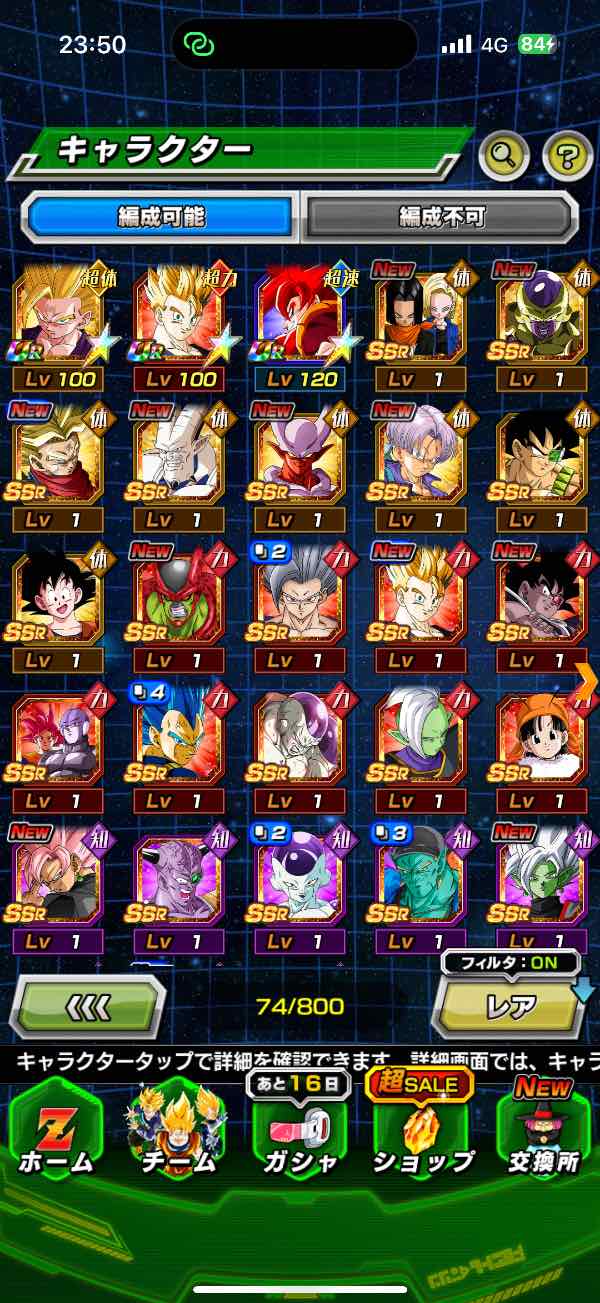Switch to the 編成不可 tab
Viewport: 600px width, 1303px height.
click(x=440, y=216)
